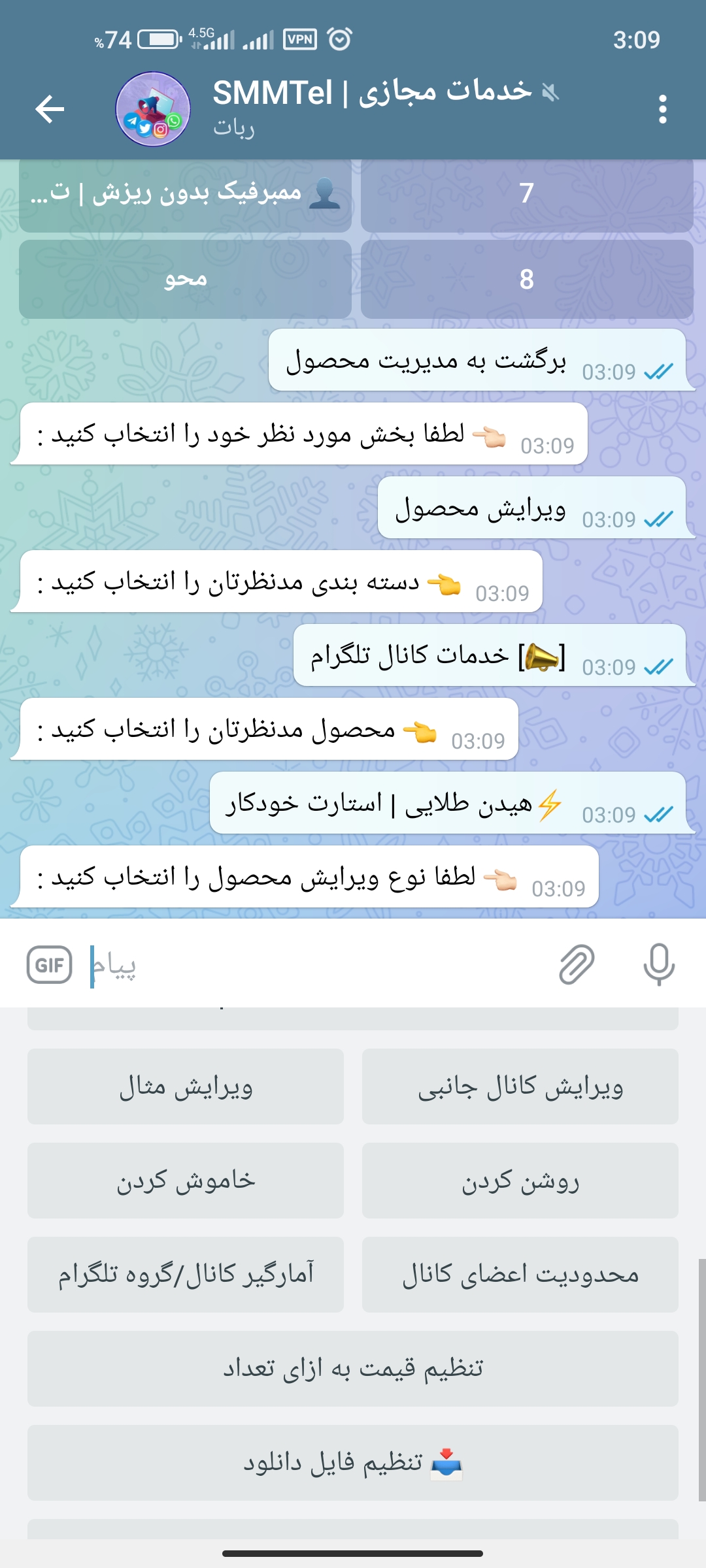Choose ویرایش کانال جانبی
Image resolution: width=706 pixels, height=1568 pixels.
point(520,1086)
